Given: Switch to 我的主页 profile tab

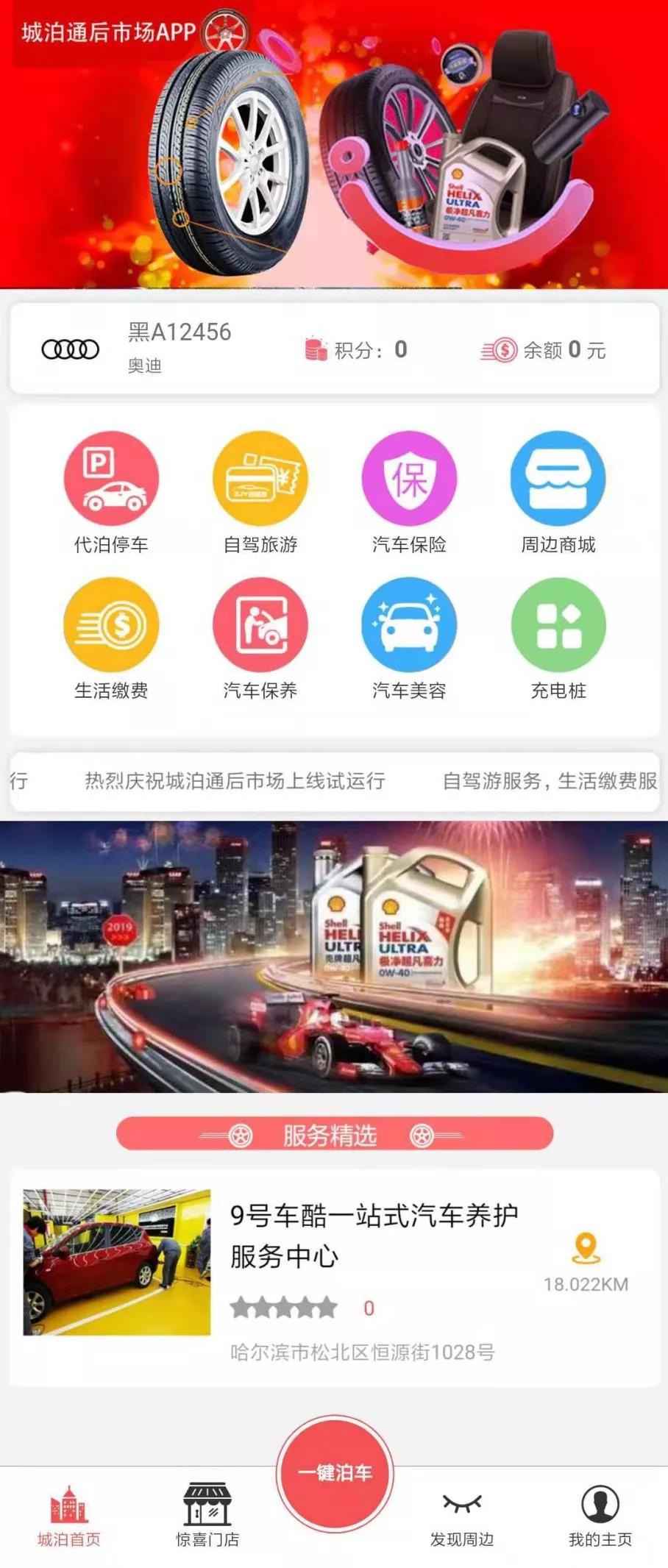Looking at the screenshot, I should (x=600, y=1517).
